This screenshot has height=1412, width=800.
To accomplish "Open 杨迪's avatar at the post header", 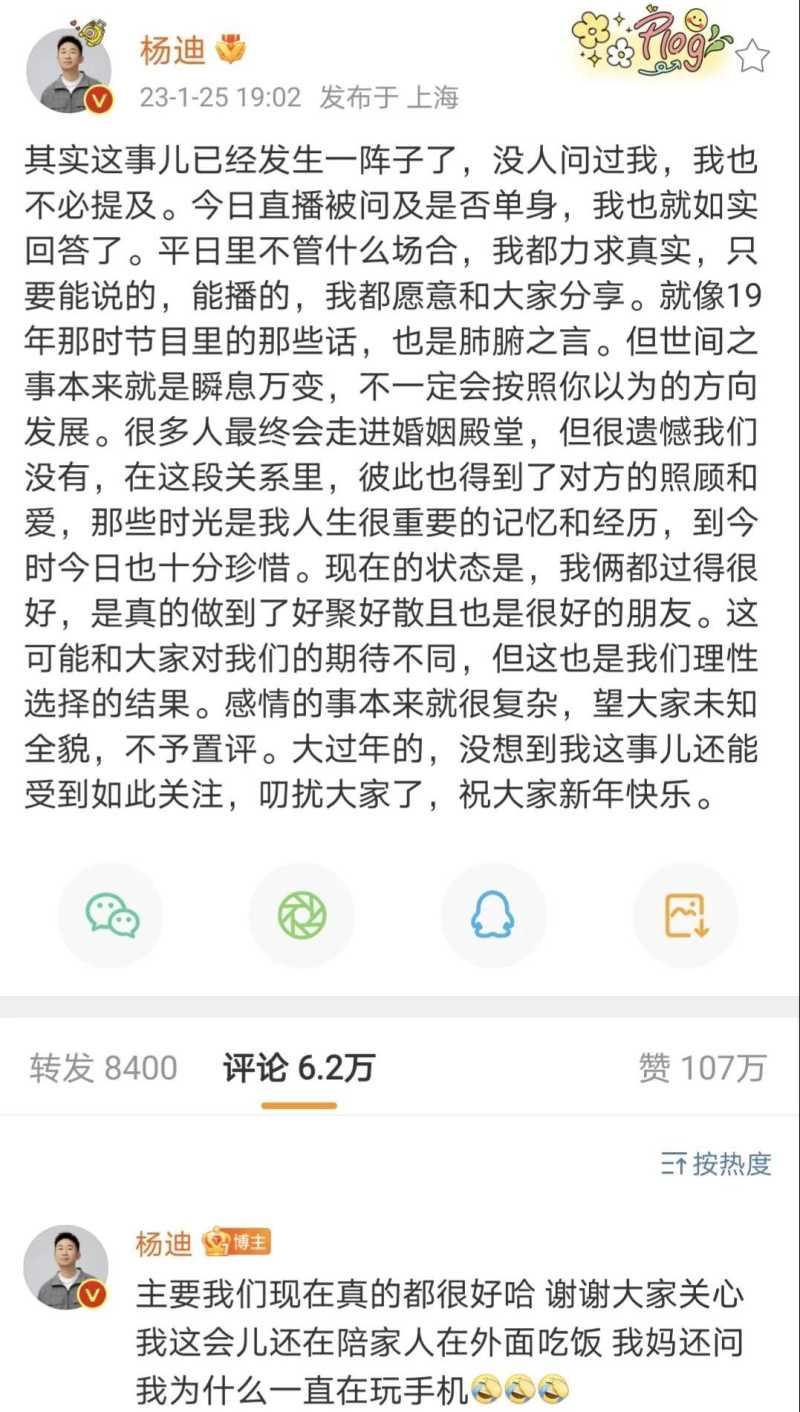I will click(x=69, y=70).
